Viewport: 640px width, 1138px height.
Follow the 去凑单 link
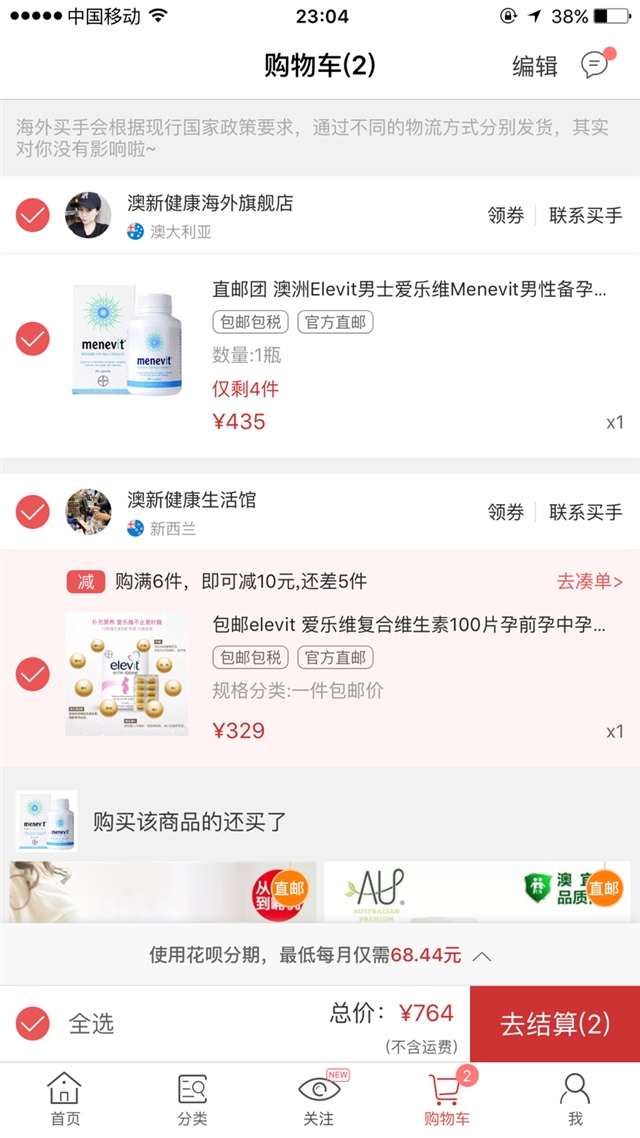pos(589,581)
